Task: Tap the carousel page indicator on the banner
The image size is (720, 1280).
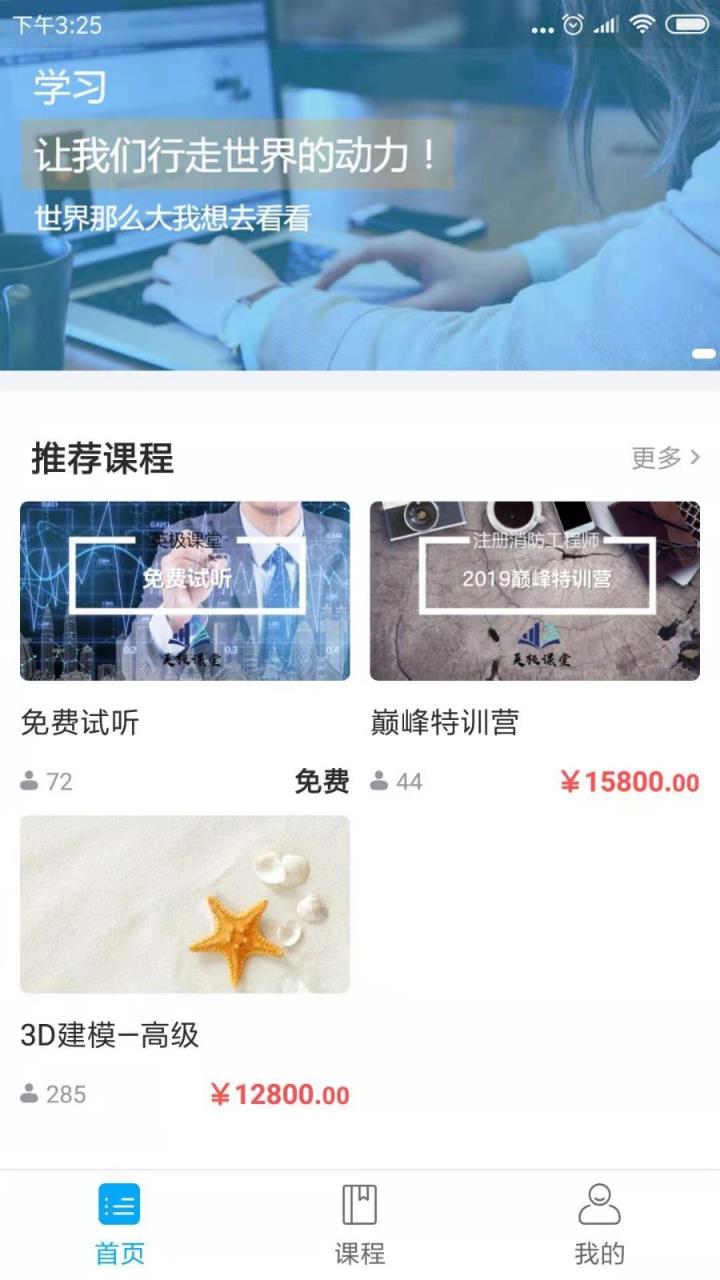Action: pyautogui.click(x=704, y=354)
